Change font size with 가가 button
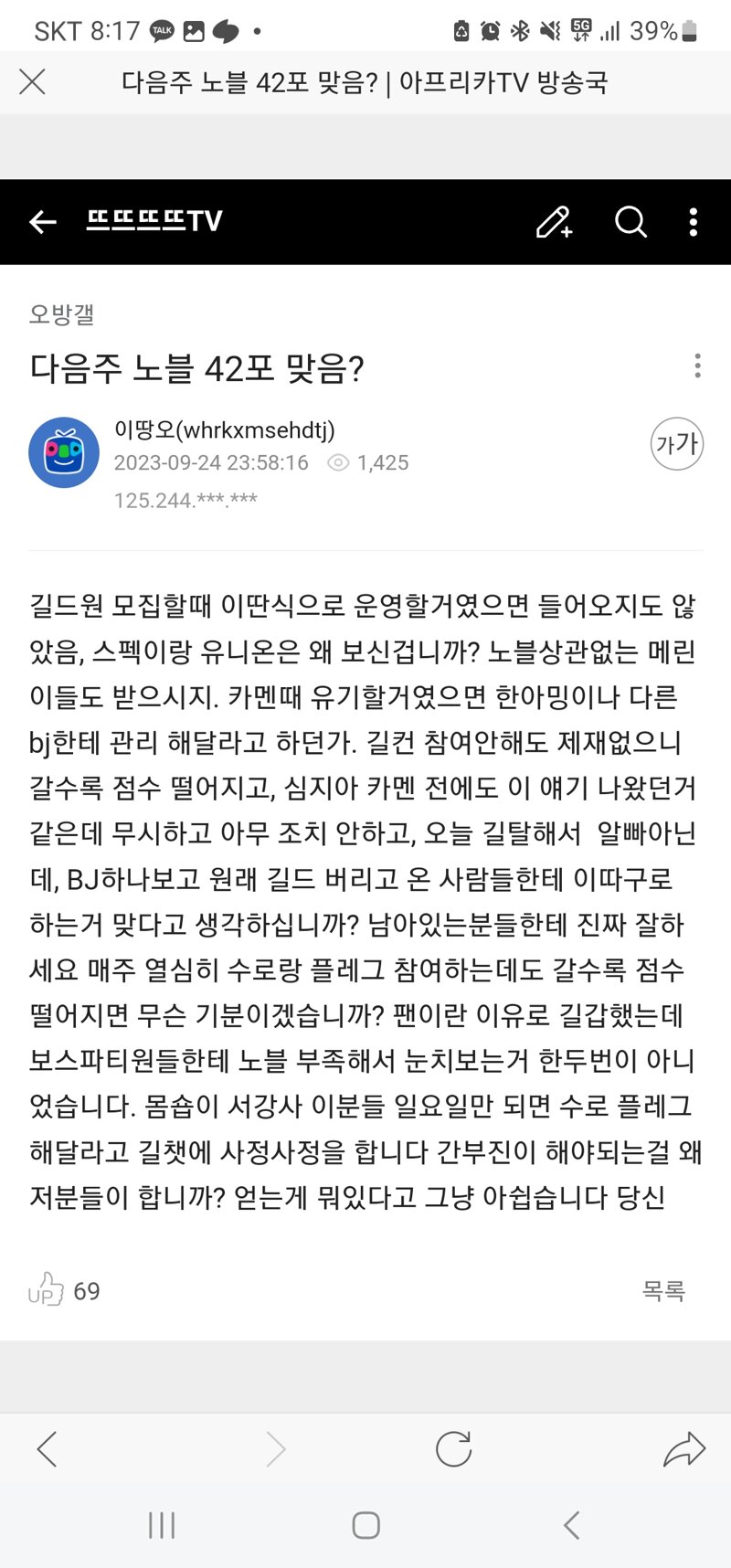The width and height of the screenshot is (731, 1568). point(676,444)
